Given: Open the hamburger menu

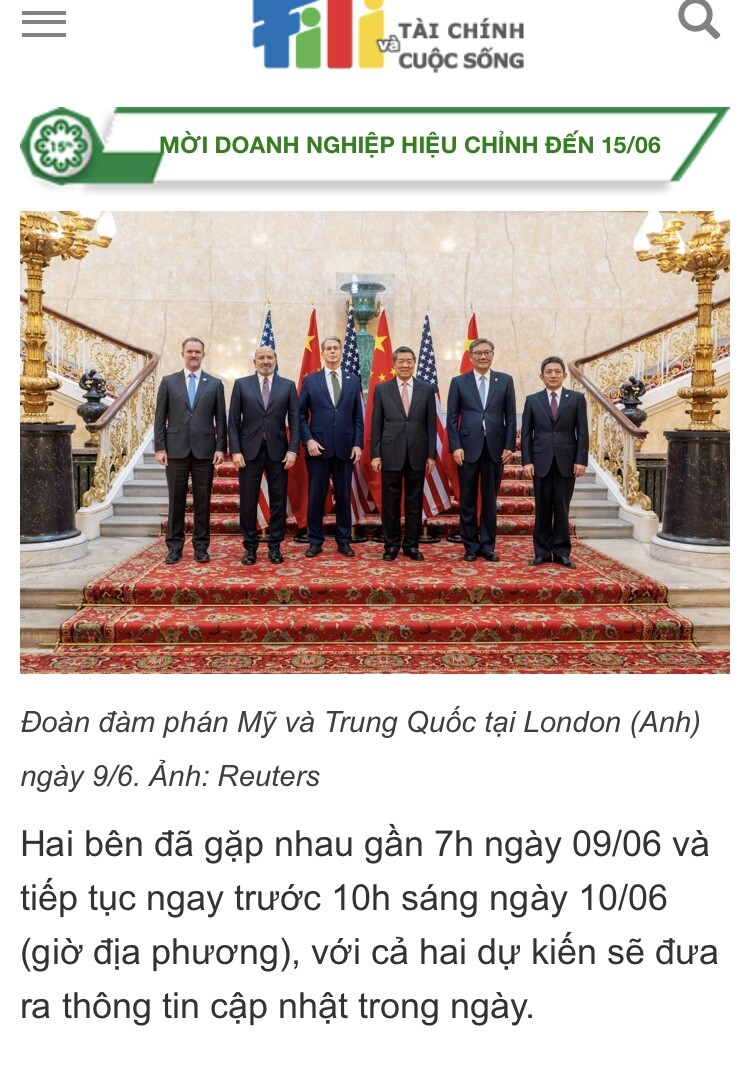Looking at the screenshot, I should [44, 24].
